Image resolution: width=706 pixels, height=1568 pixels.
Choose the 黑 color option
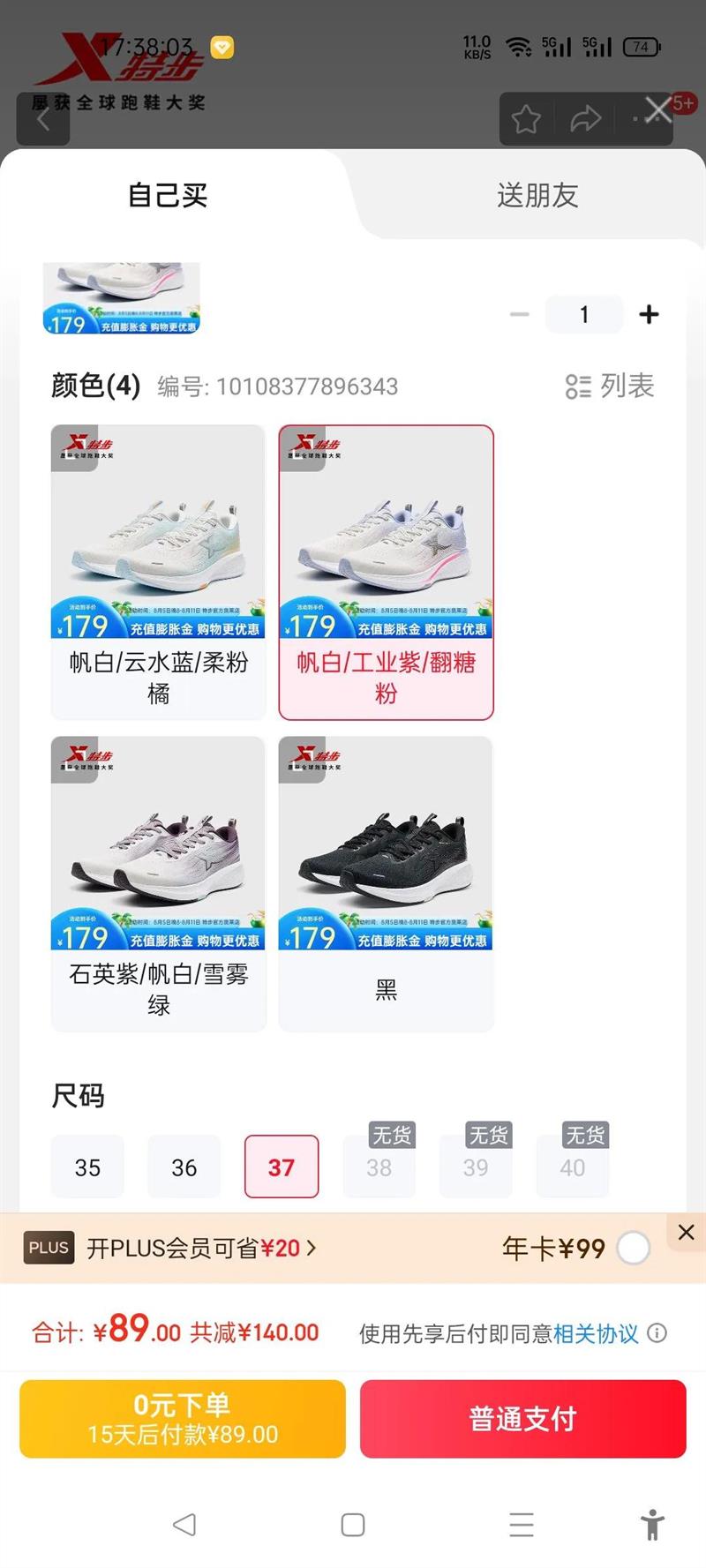(386, 883)
